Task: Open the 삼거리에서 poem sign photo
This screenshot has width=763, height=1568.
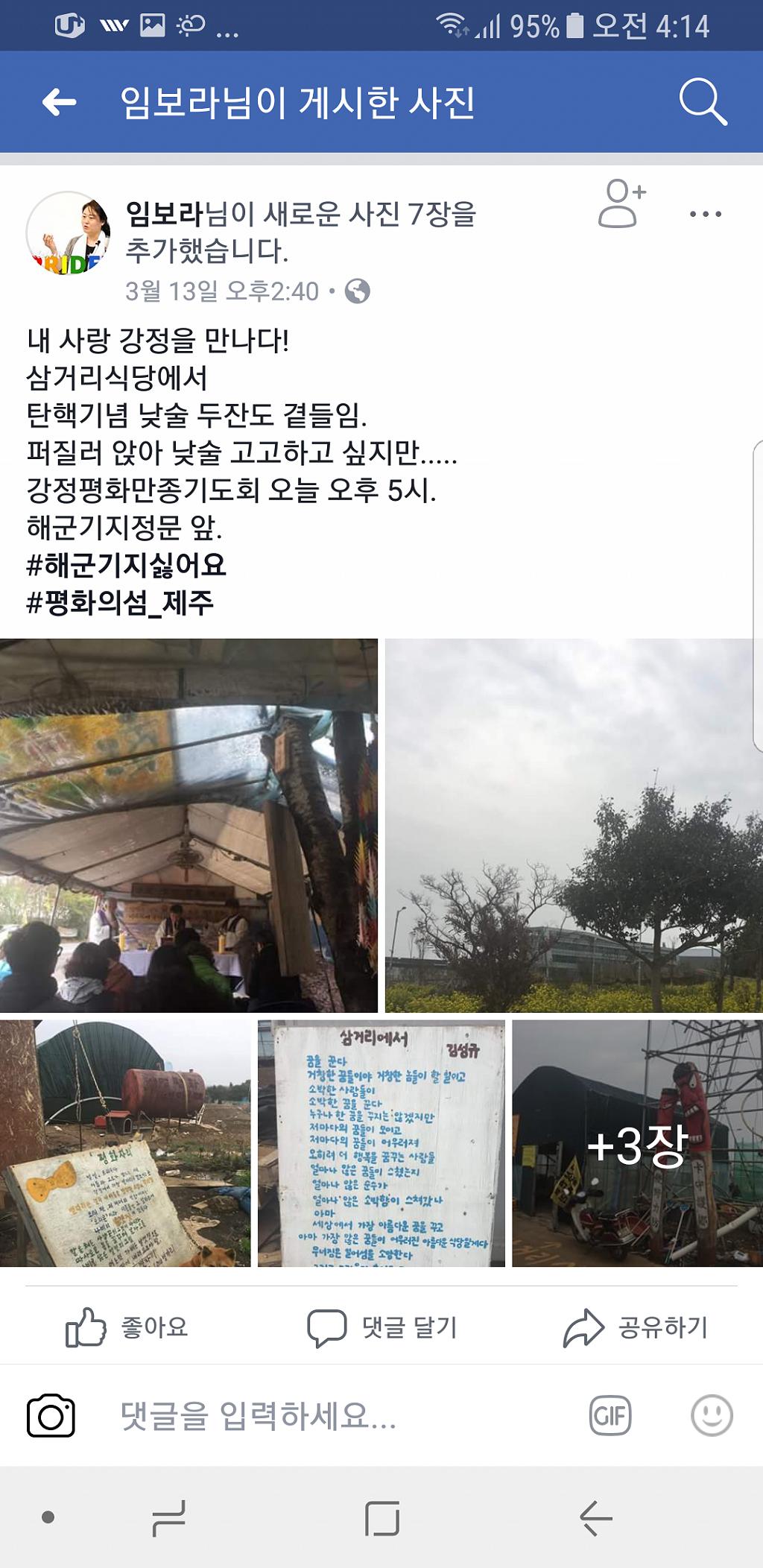Action: click(x=381, y=1143)
